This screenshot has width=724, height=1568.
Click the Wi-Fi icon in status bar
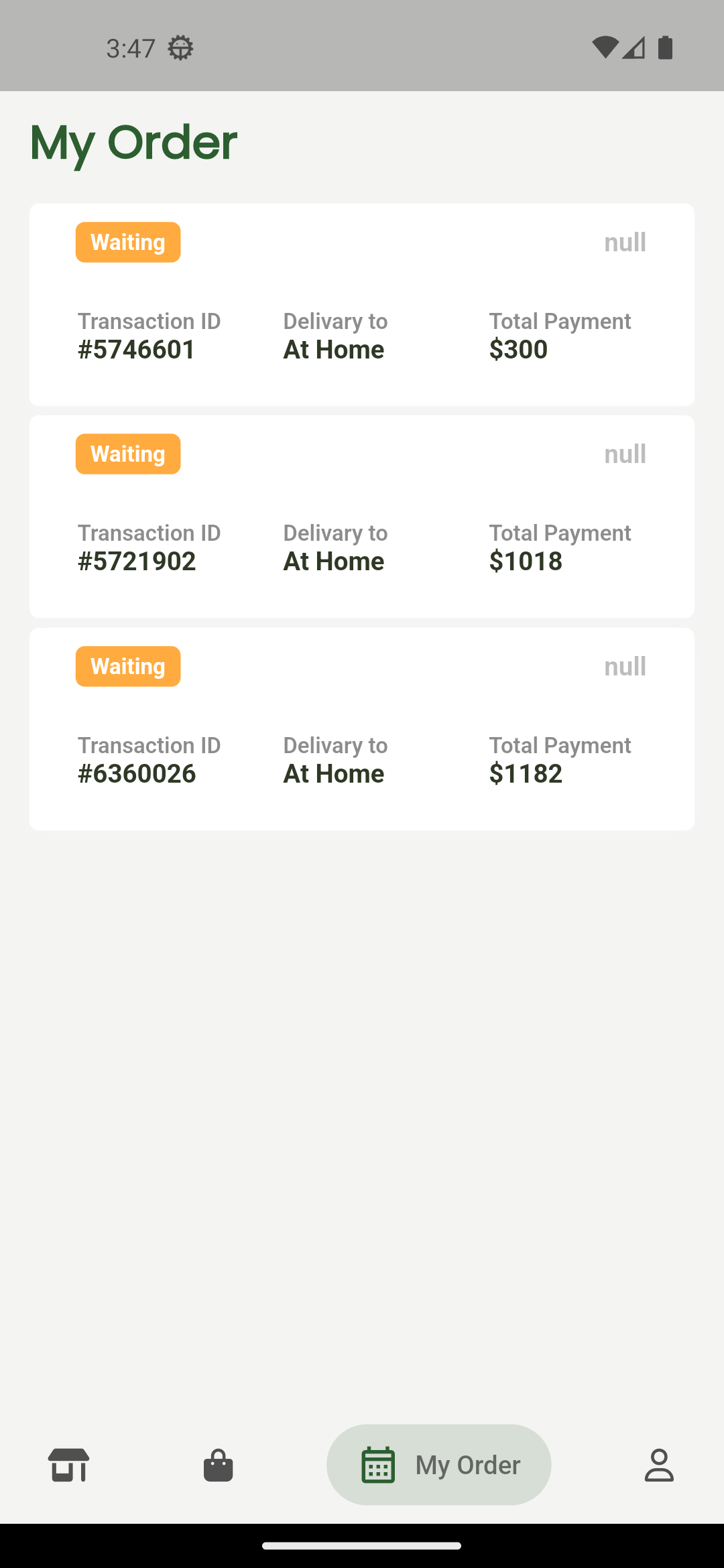pyautogui.click(x=604, y=46)
